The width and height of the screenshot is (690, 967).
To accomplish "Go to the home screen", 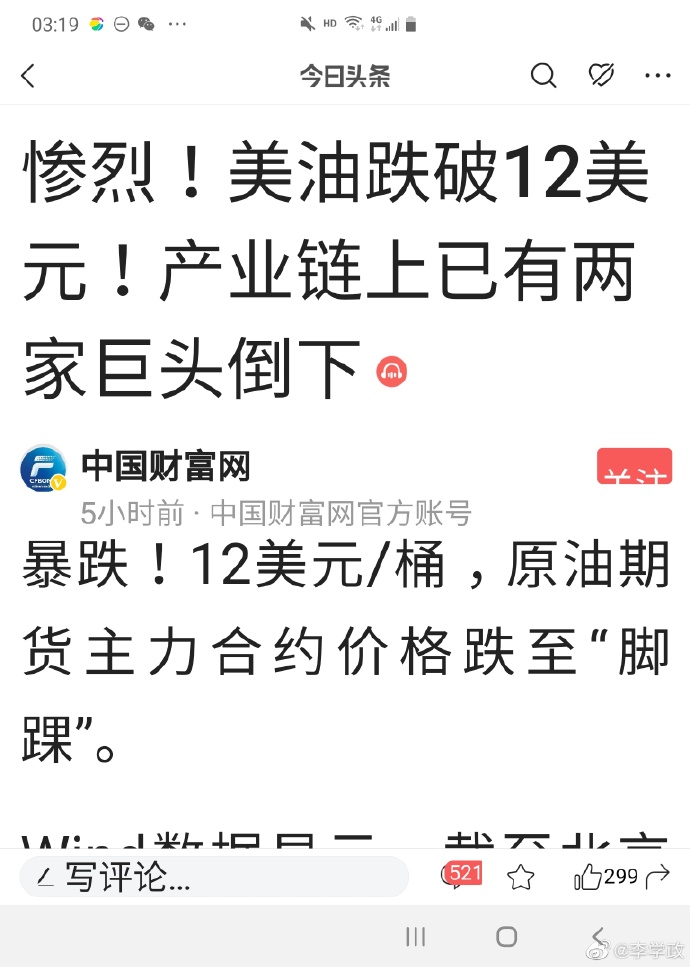I will pos(507,936).
